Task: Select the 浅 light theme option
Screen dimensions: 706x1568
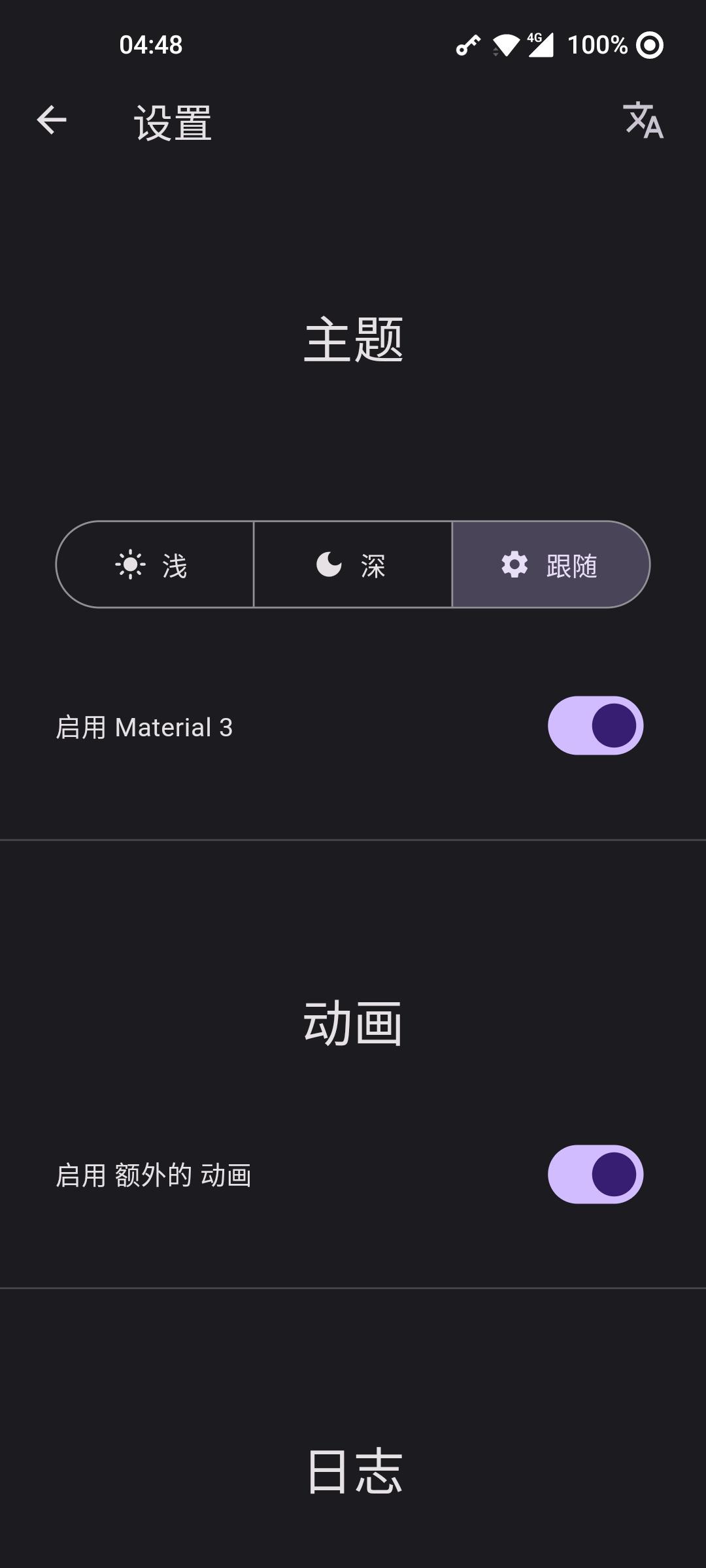Action: 155,564
